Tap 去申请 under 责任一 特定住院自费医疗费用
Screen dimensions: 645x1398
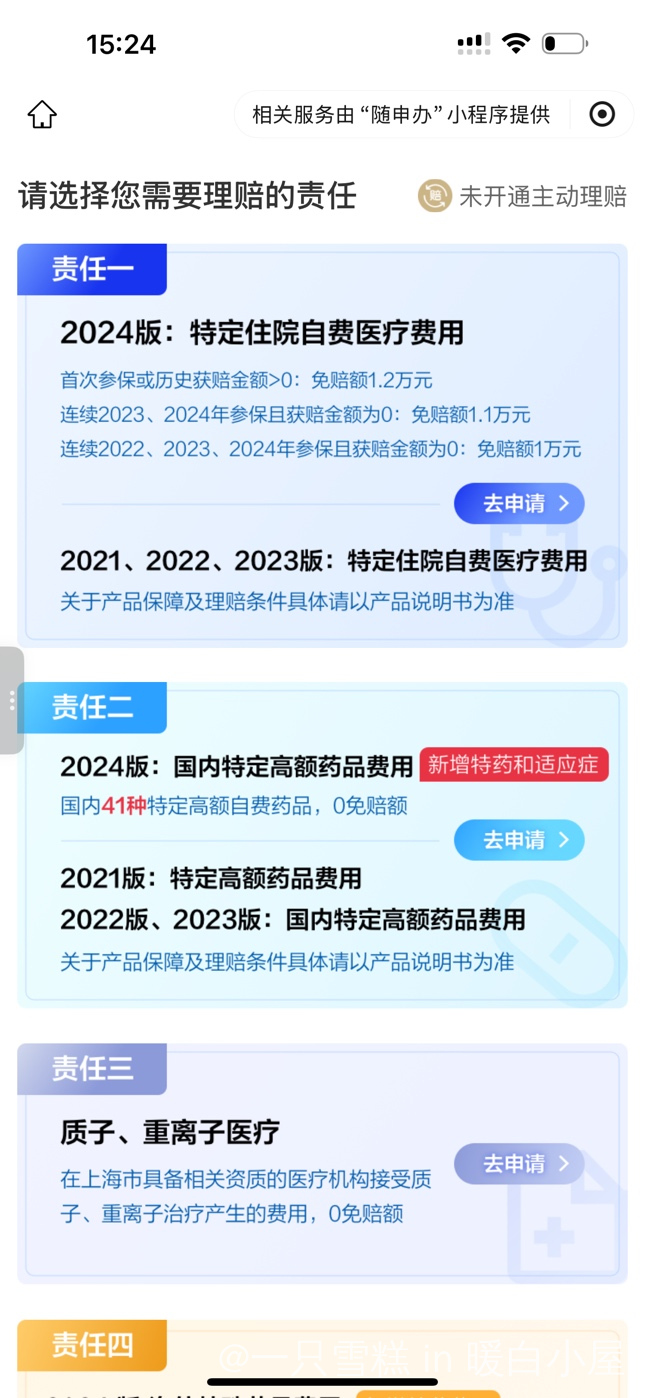(519, 504)
